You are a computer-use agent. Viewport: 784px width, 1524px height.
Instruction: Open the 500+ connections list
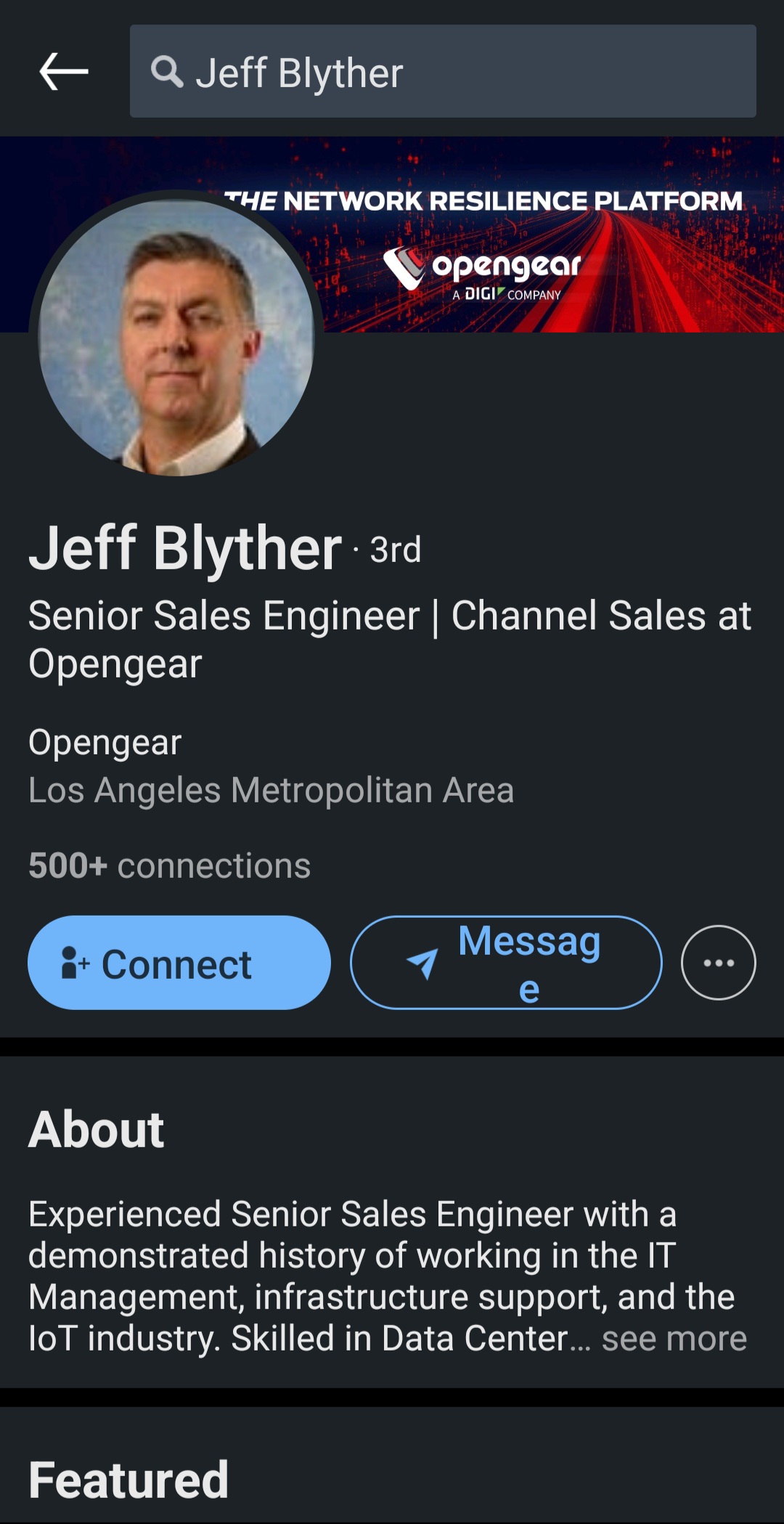click(170, 865)
